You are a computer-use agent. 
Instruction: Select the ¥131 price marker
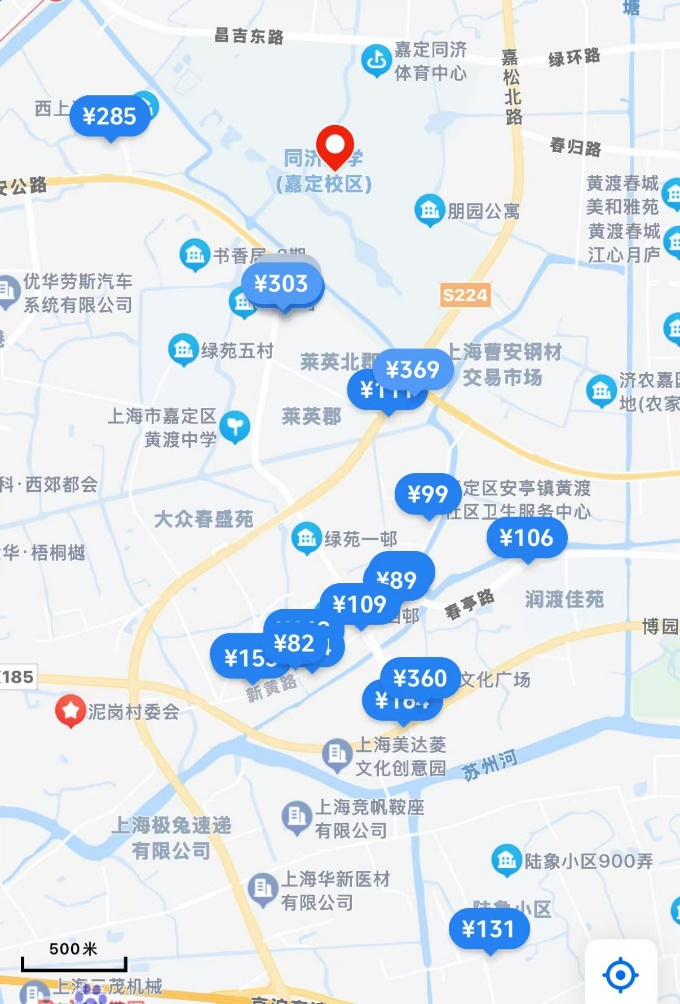coord(489,929)
